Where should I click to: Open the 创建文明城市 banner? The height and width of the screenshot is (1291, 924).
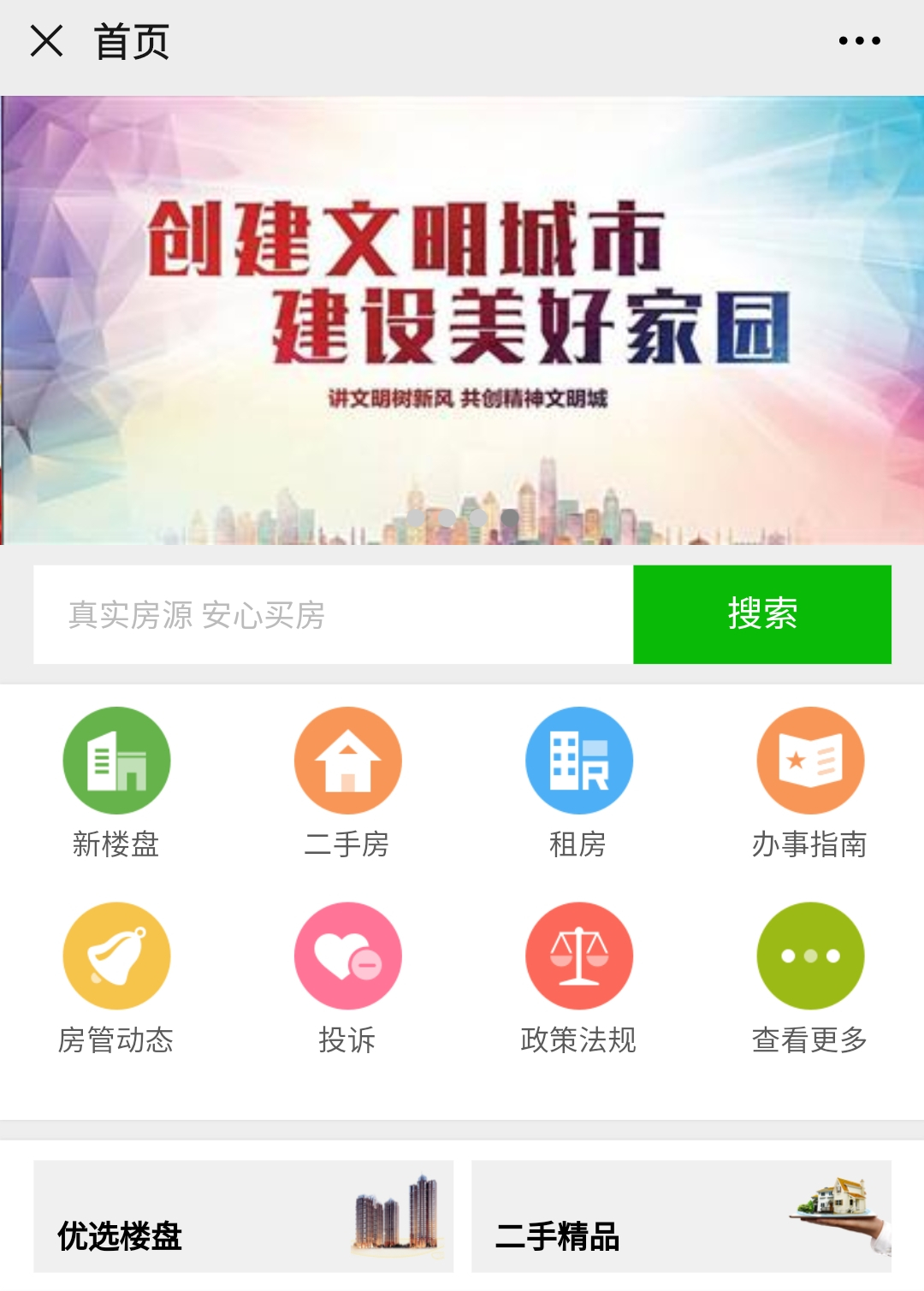click(x=462, y=320)
